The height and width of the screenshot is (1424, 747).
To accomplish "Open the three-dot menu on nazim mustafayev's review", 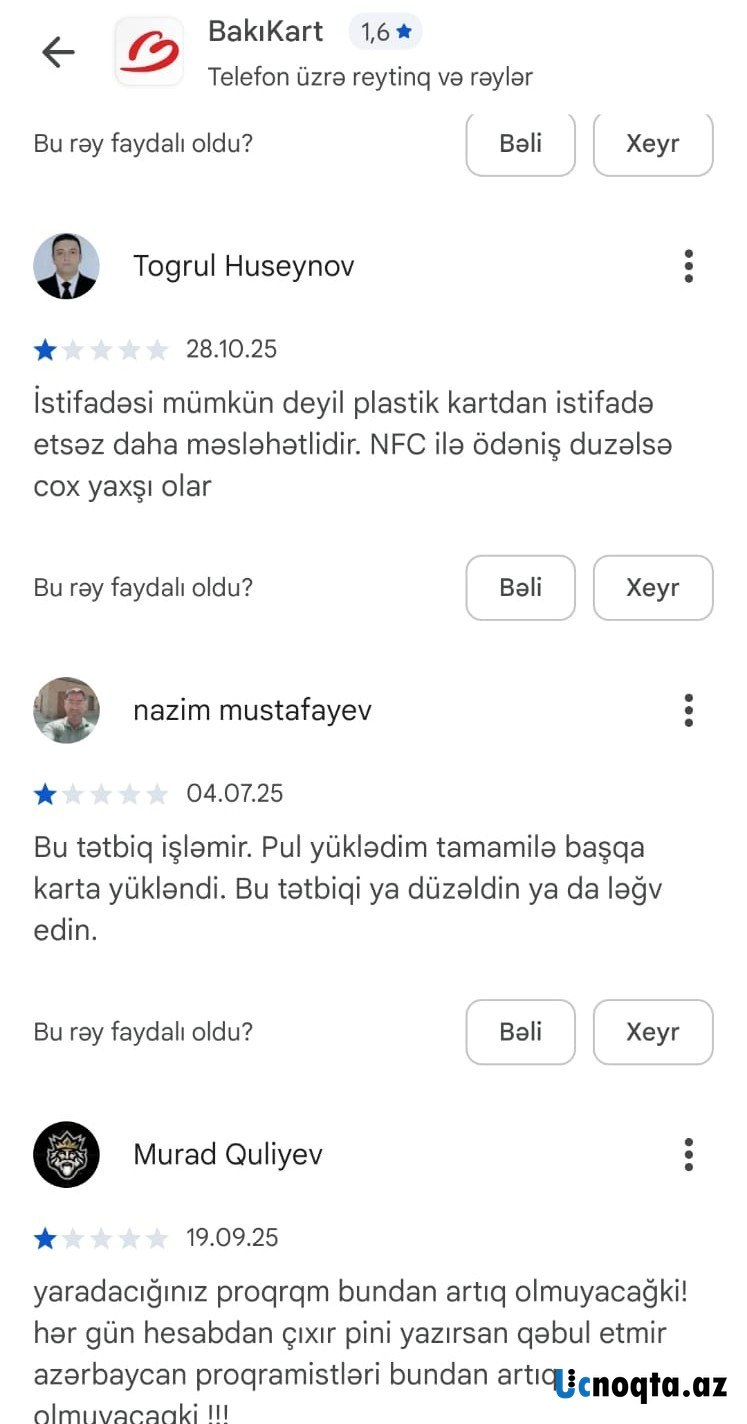I will click(688, 710).
